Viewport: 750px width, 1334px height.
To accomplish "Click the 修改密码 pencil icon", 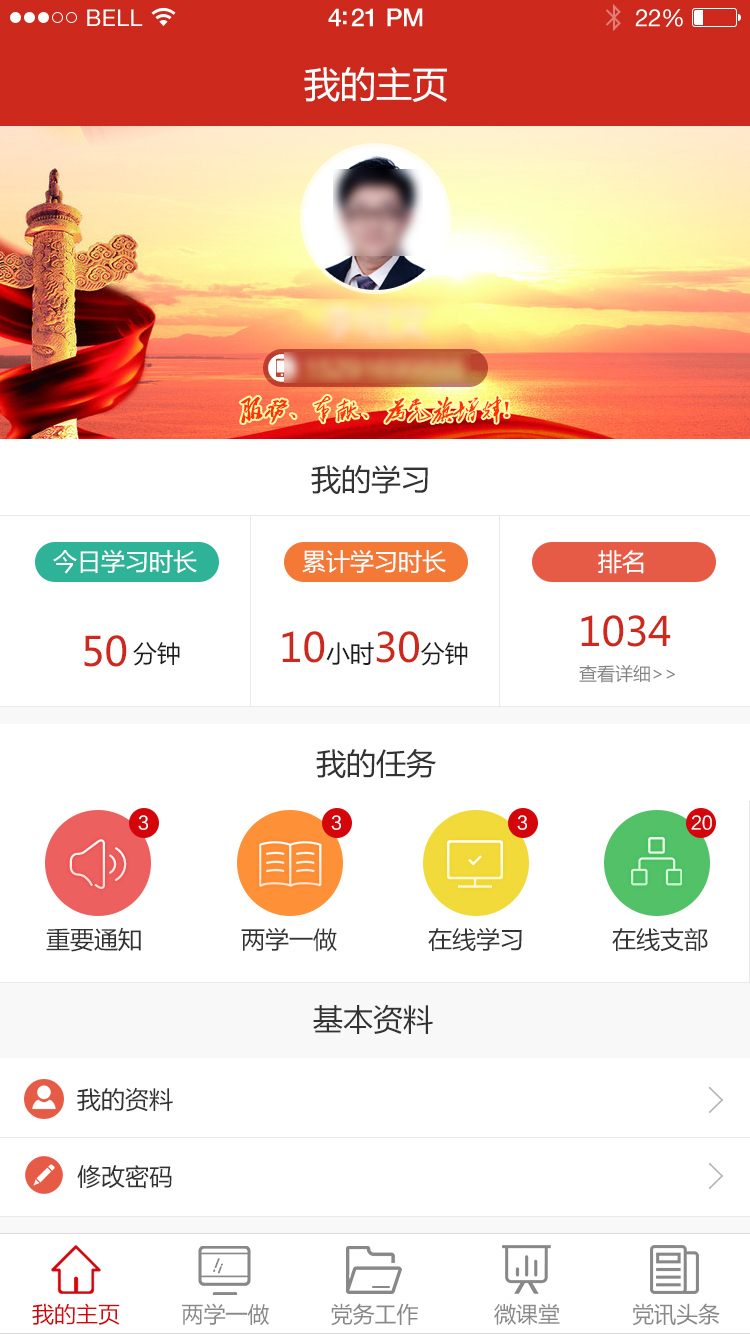I will (44, 1177).
